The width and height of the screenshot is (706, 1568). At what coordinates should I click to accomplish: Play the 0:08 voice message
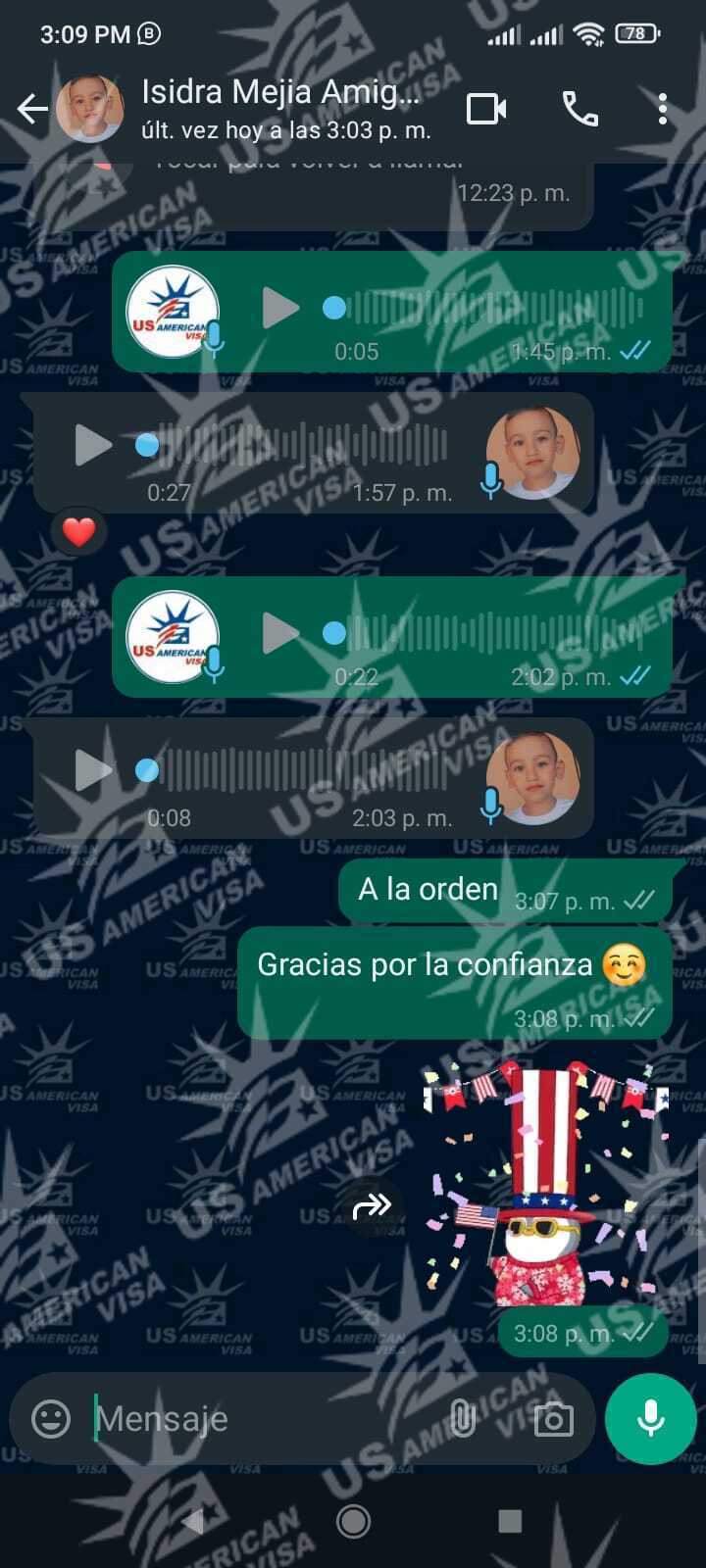(93, 770)
